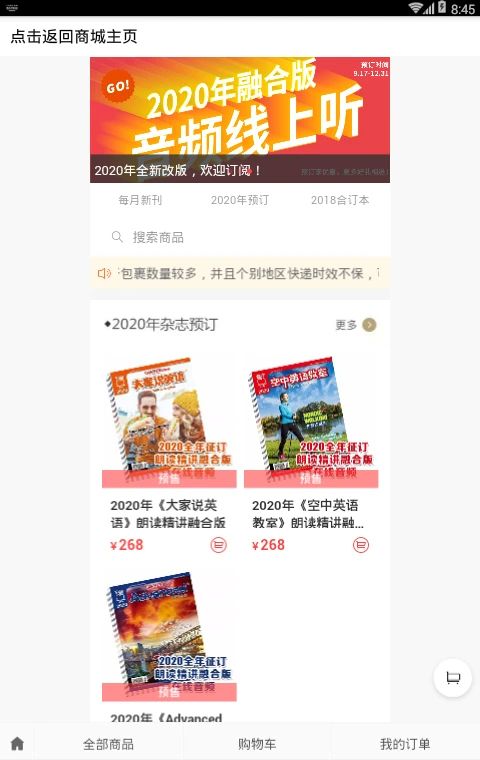This screenshot has width=480, height=760.
Task: Tap the floating shopping cart button
Action: tap(452, 678)
